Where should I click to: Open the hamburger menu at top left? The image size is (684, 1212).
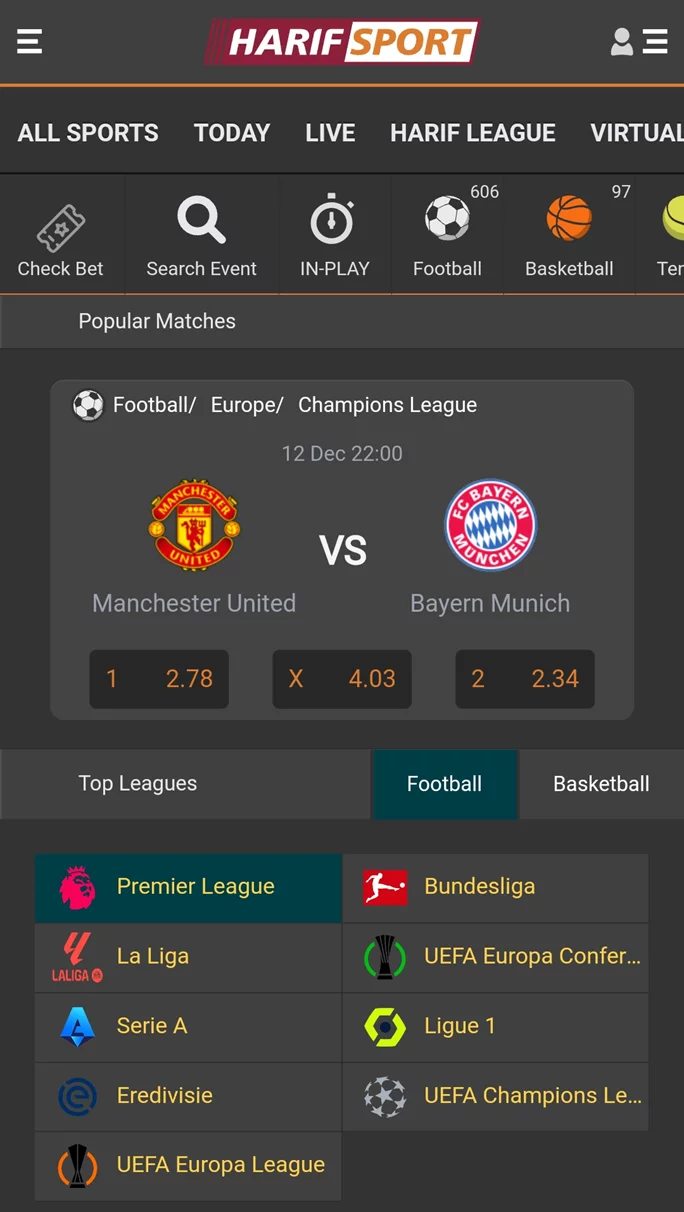(30, 42)
